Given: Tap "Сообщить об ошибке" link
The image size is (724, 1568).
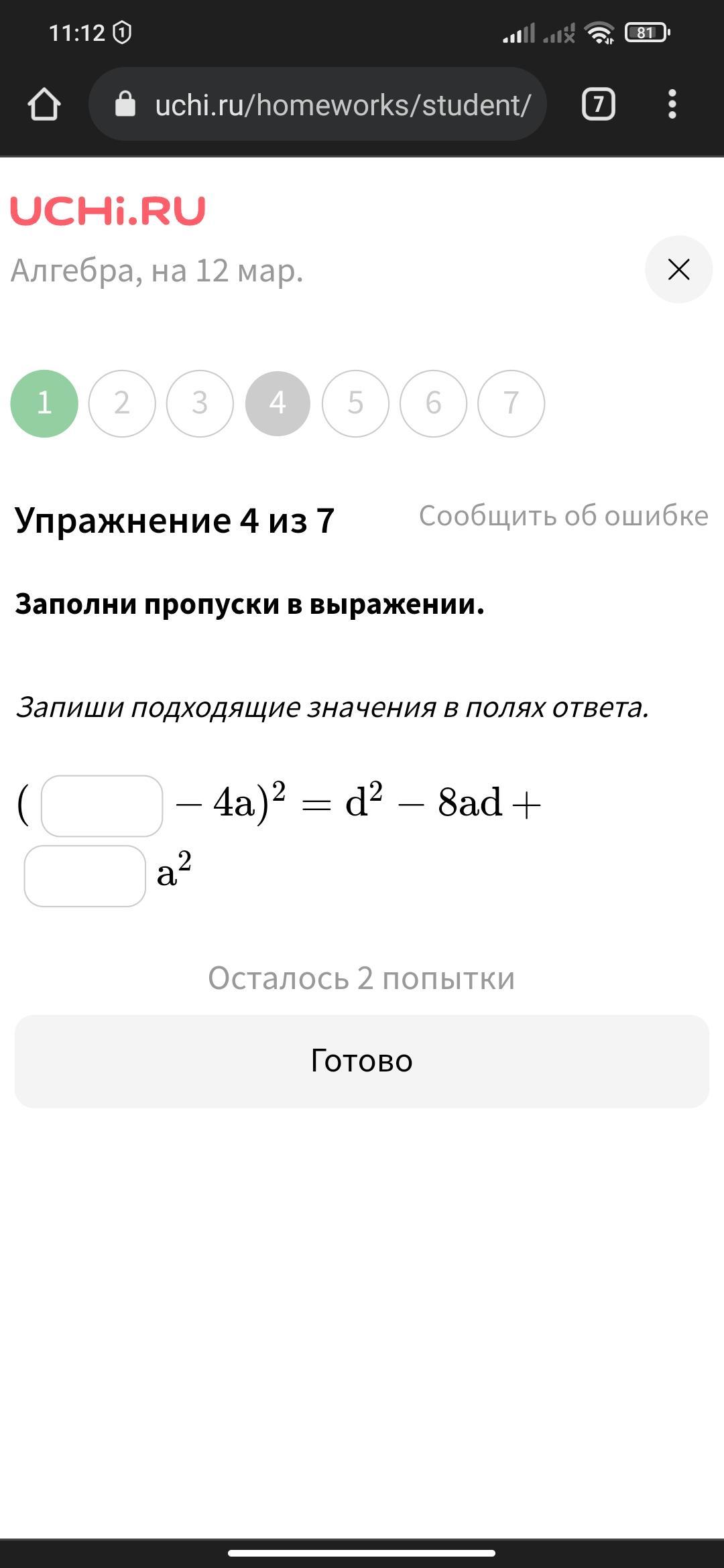Looking at the screenshot, I should click(563, 516).
